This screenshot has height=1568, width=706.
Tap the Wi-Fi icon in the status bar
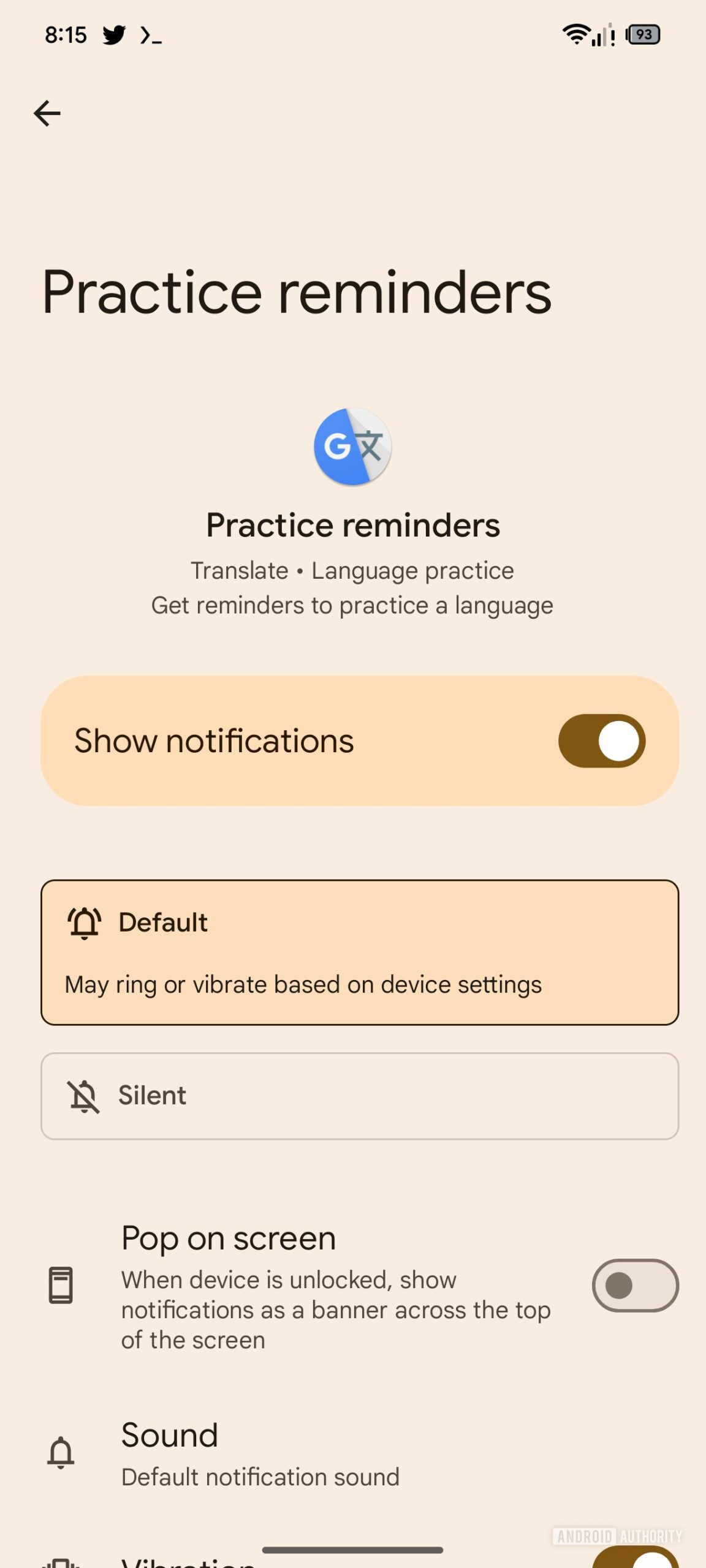[577, 35]
